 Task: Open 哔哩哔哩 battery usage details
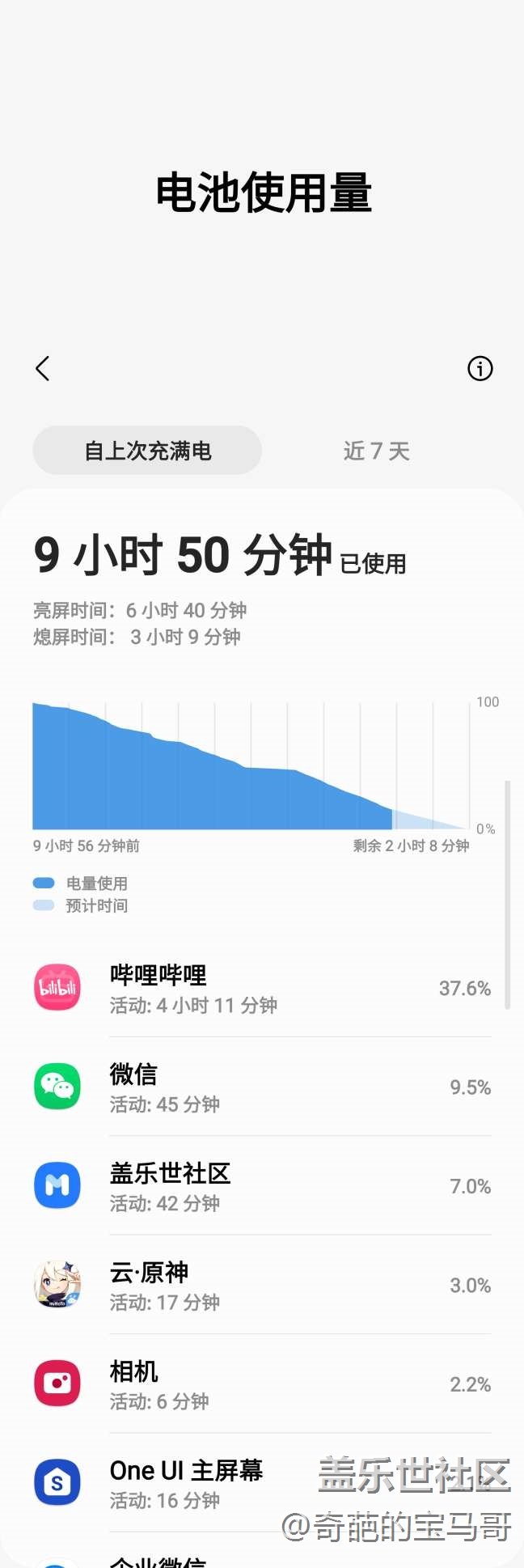[x=262, y=988]
